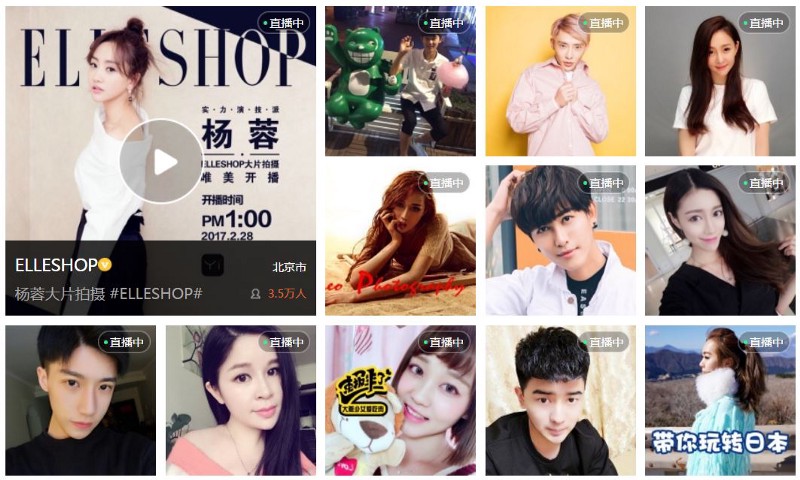Open the 带你玩转日本 live stream
The height and width of the screenshot is (480, 800).
click(x=720, y=400)
